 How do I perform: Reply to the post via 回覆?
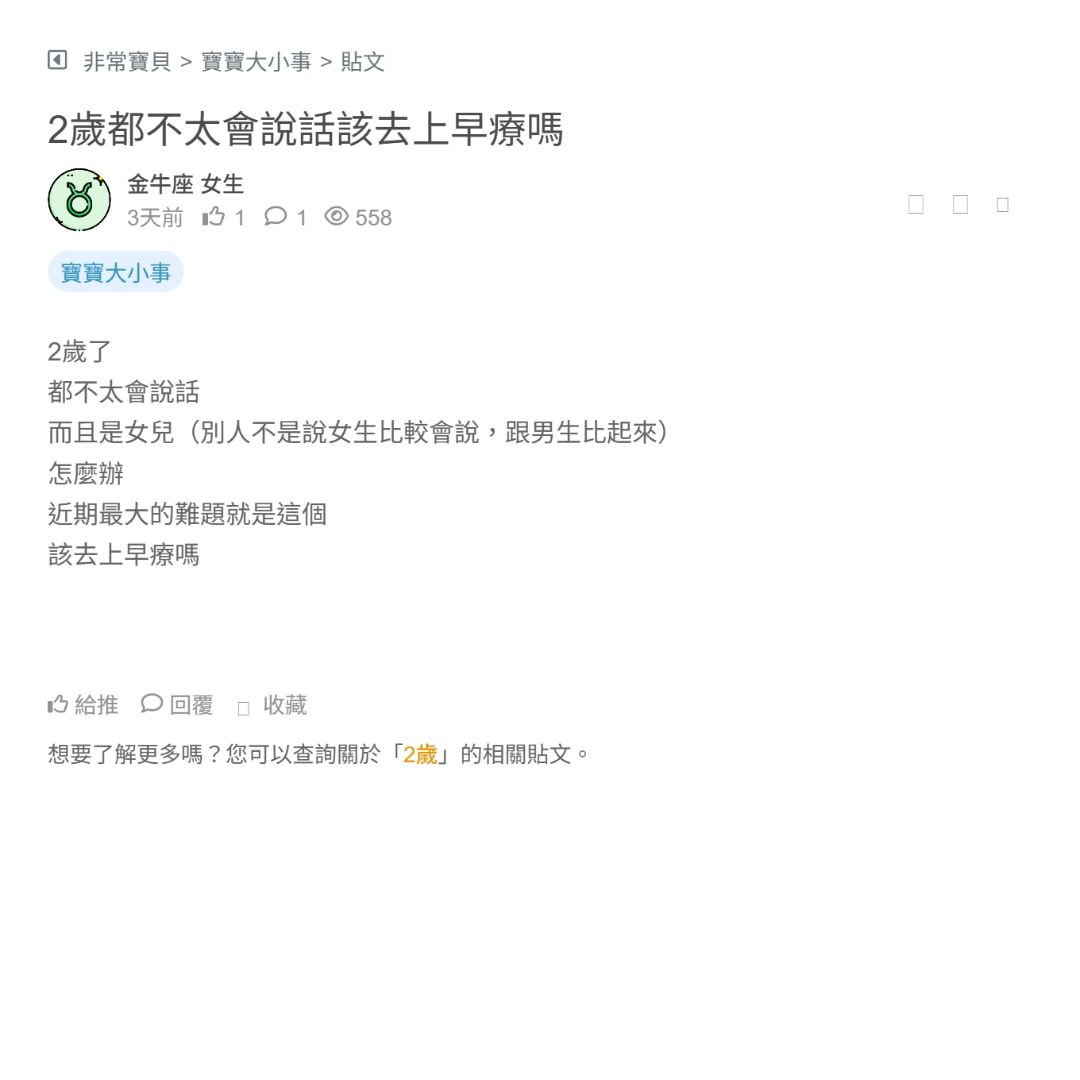coord(177,705)
